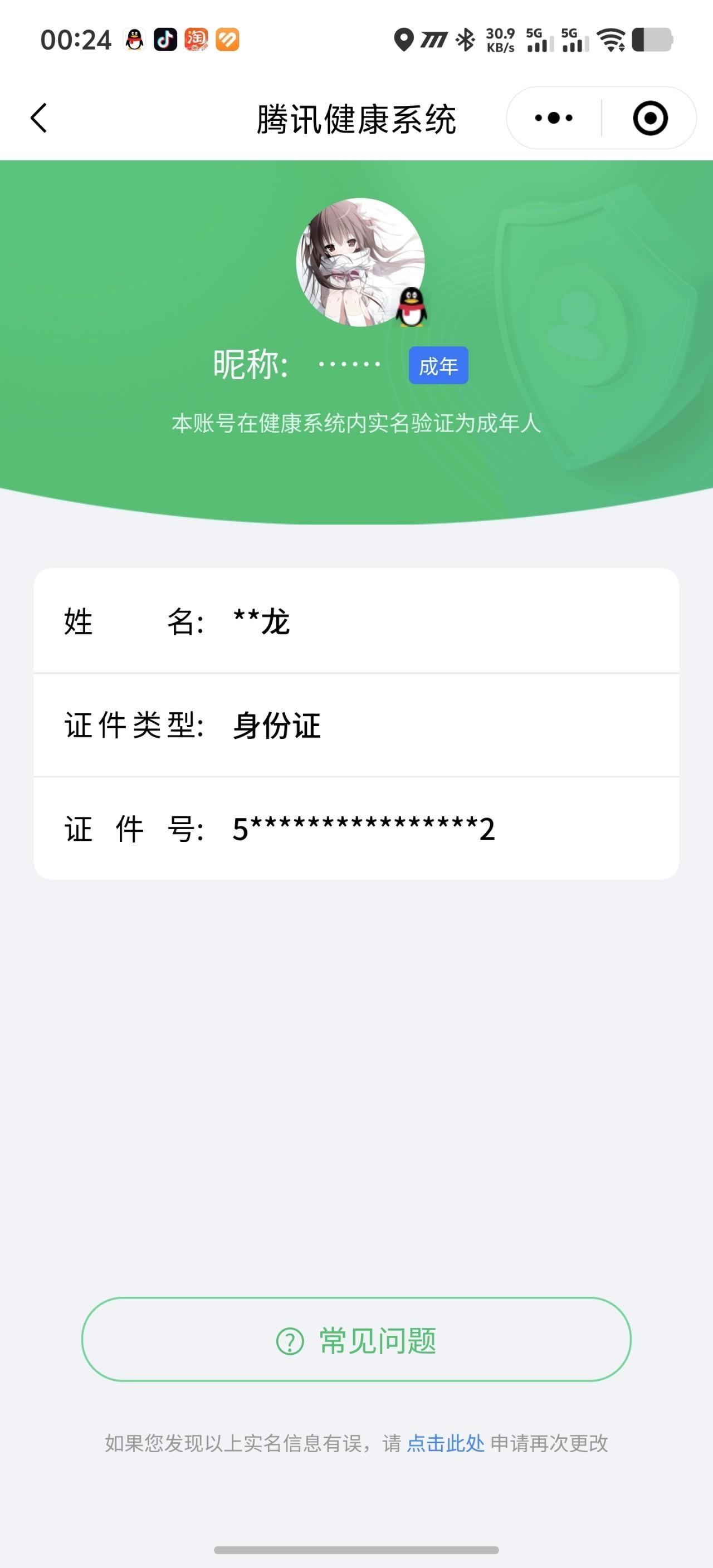Open the 证件类型 document type row

(356, 727)
